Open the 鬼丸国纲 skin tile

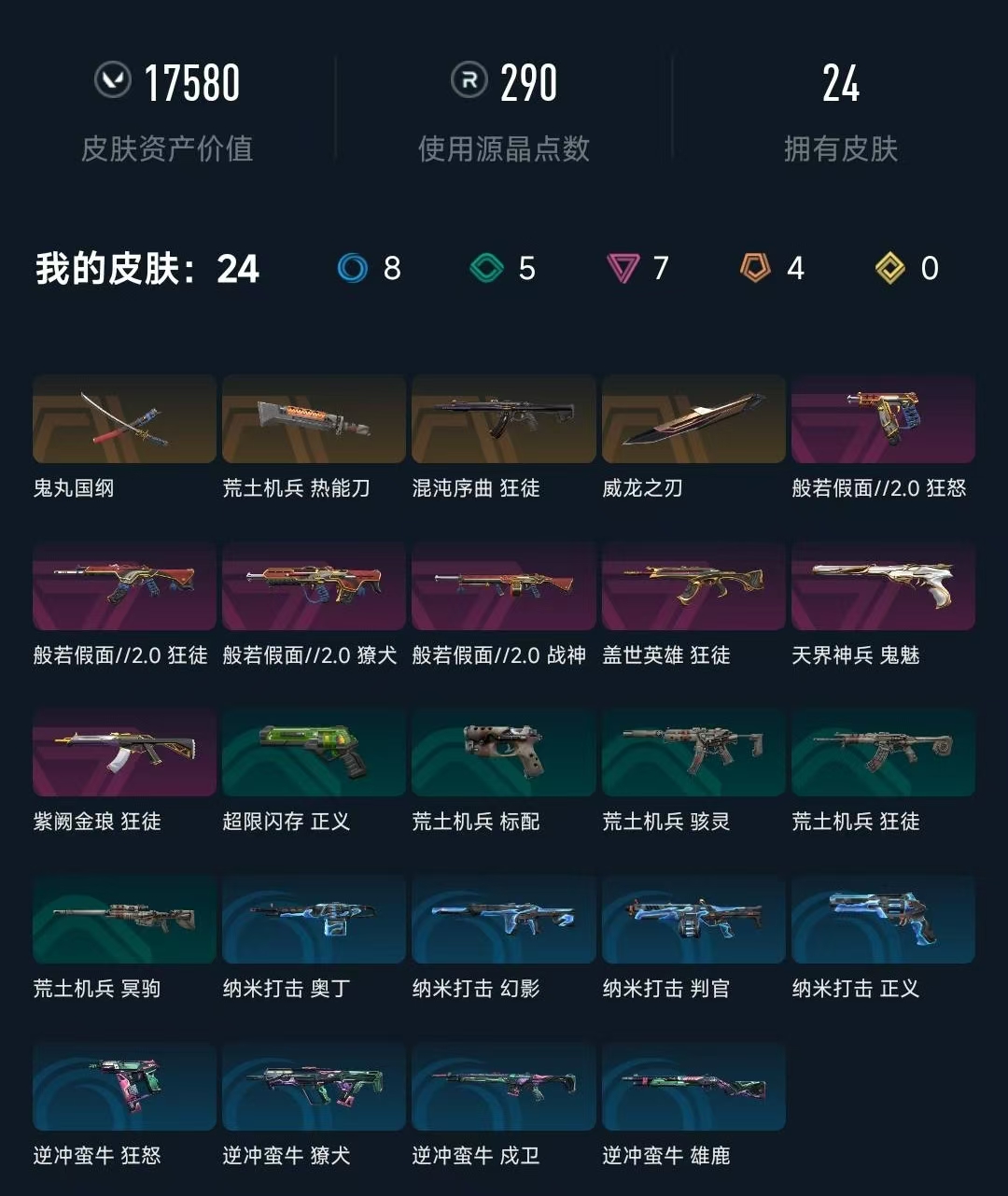point(124,419)
